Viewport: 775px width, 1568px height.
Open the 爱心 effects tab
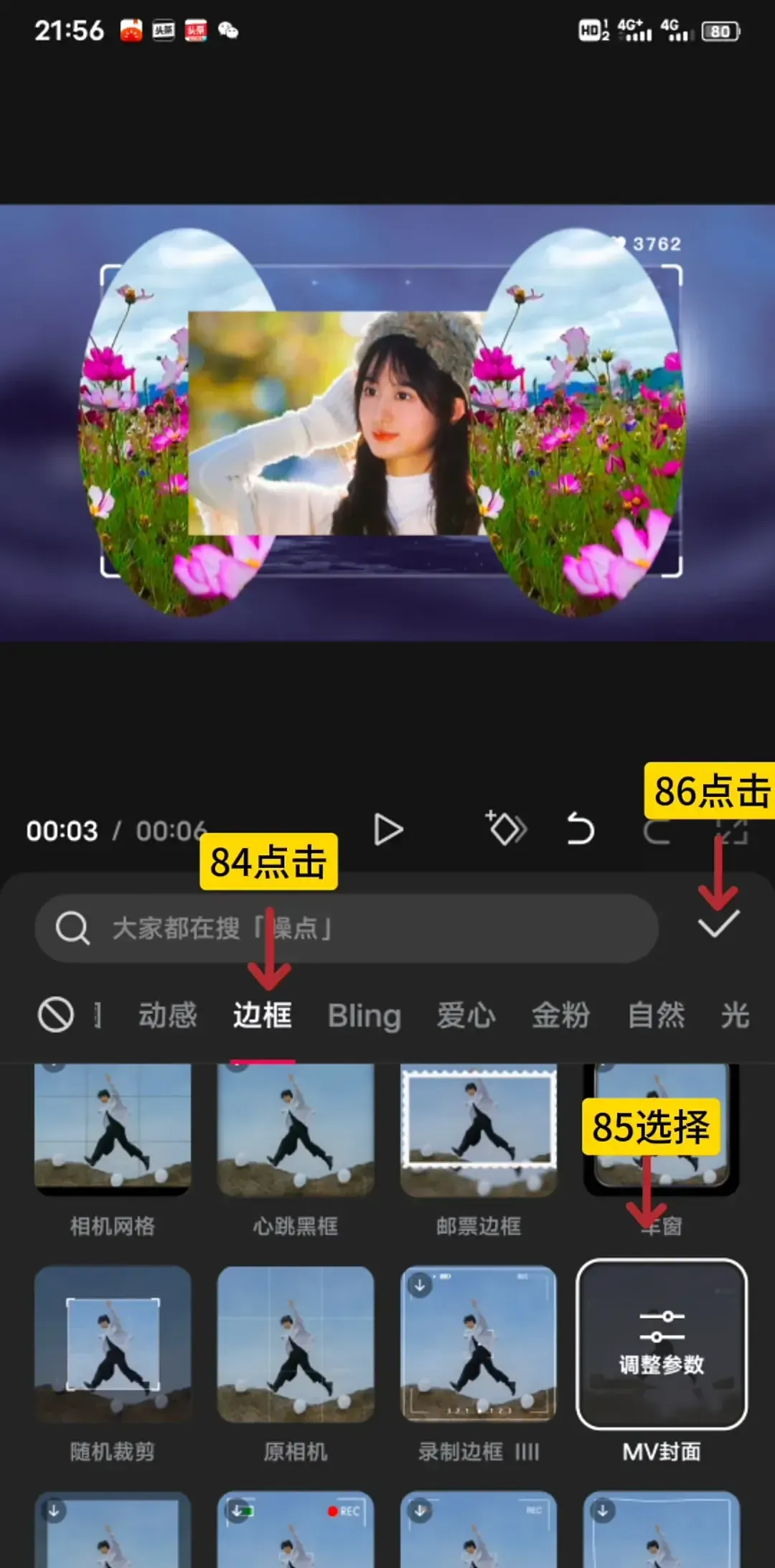click(466, 1015)
